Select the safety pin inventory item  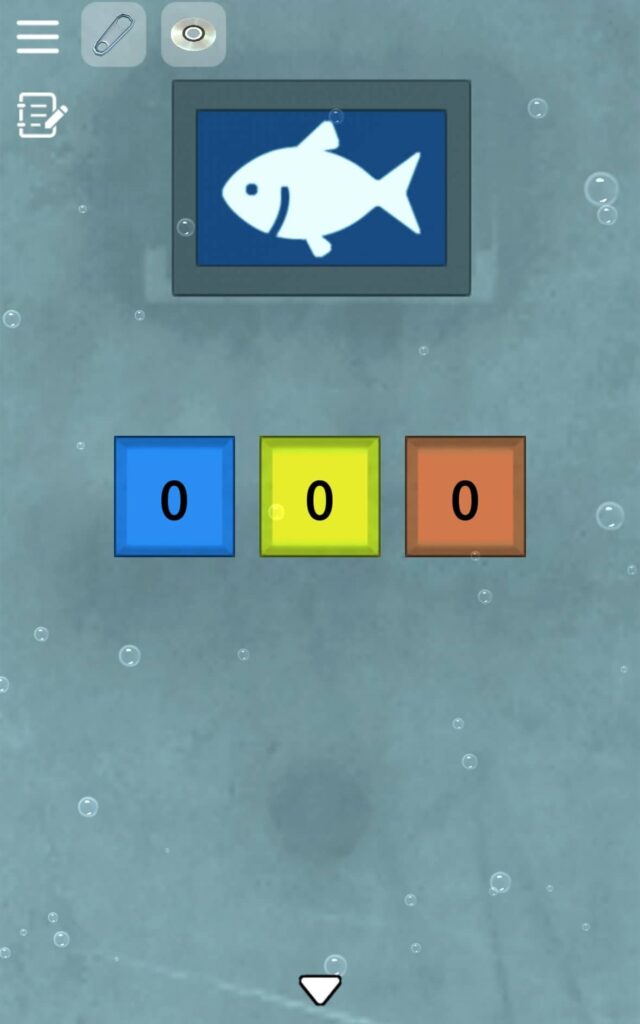point(113,35)
